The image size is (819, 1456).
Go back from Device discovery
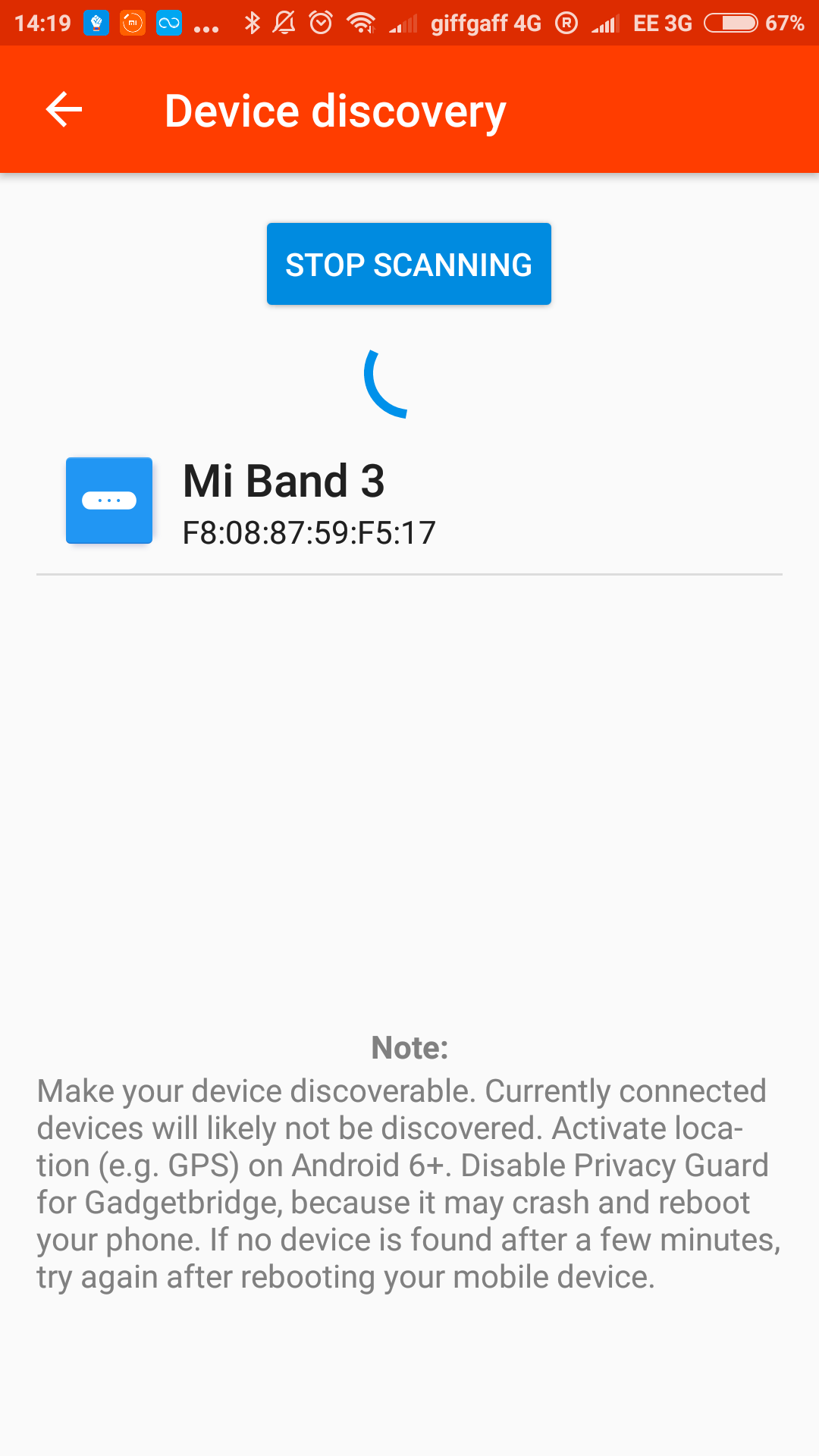64,111
